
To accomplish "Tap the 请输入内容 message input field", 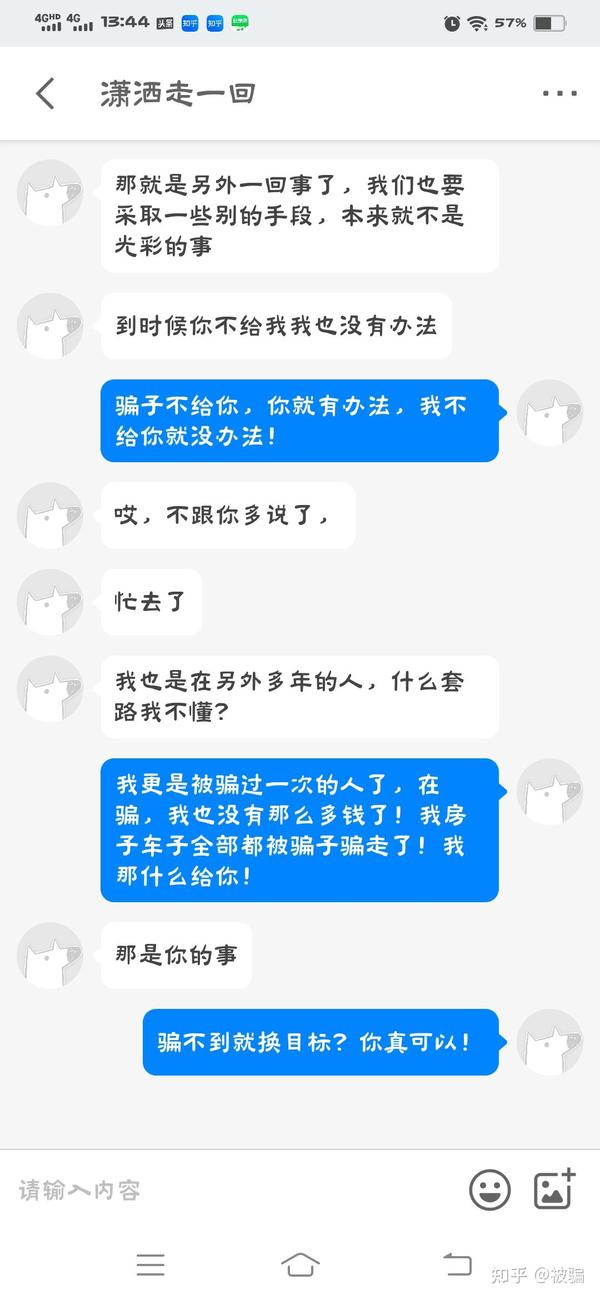I will pos(232,1190).
